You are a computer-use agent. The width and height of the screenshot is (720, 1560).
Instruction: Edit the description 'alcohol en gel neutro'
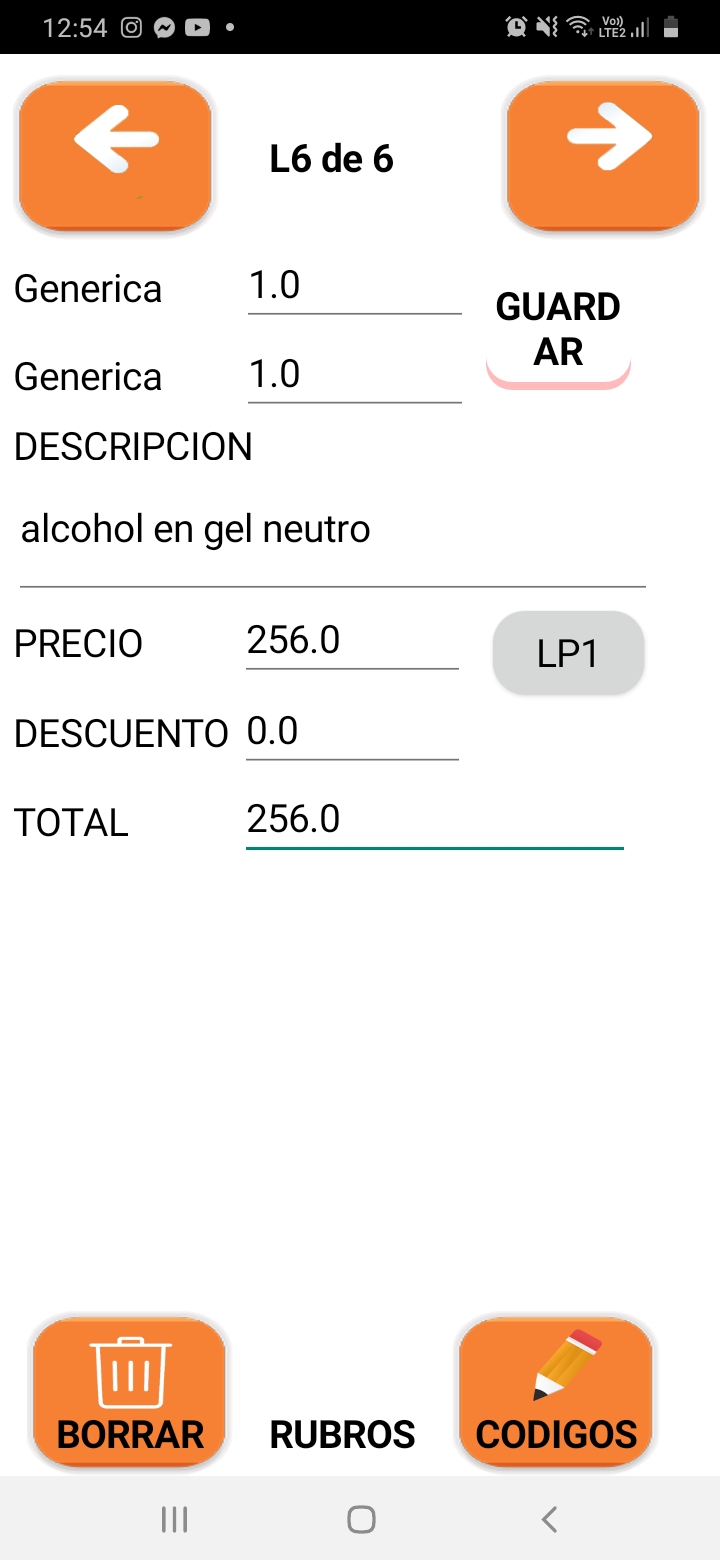pos(332,530)
